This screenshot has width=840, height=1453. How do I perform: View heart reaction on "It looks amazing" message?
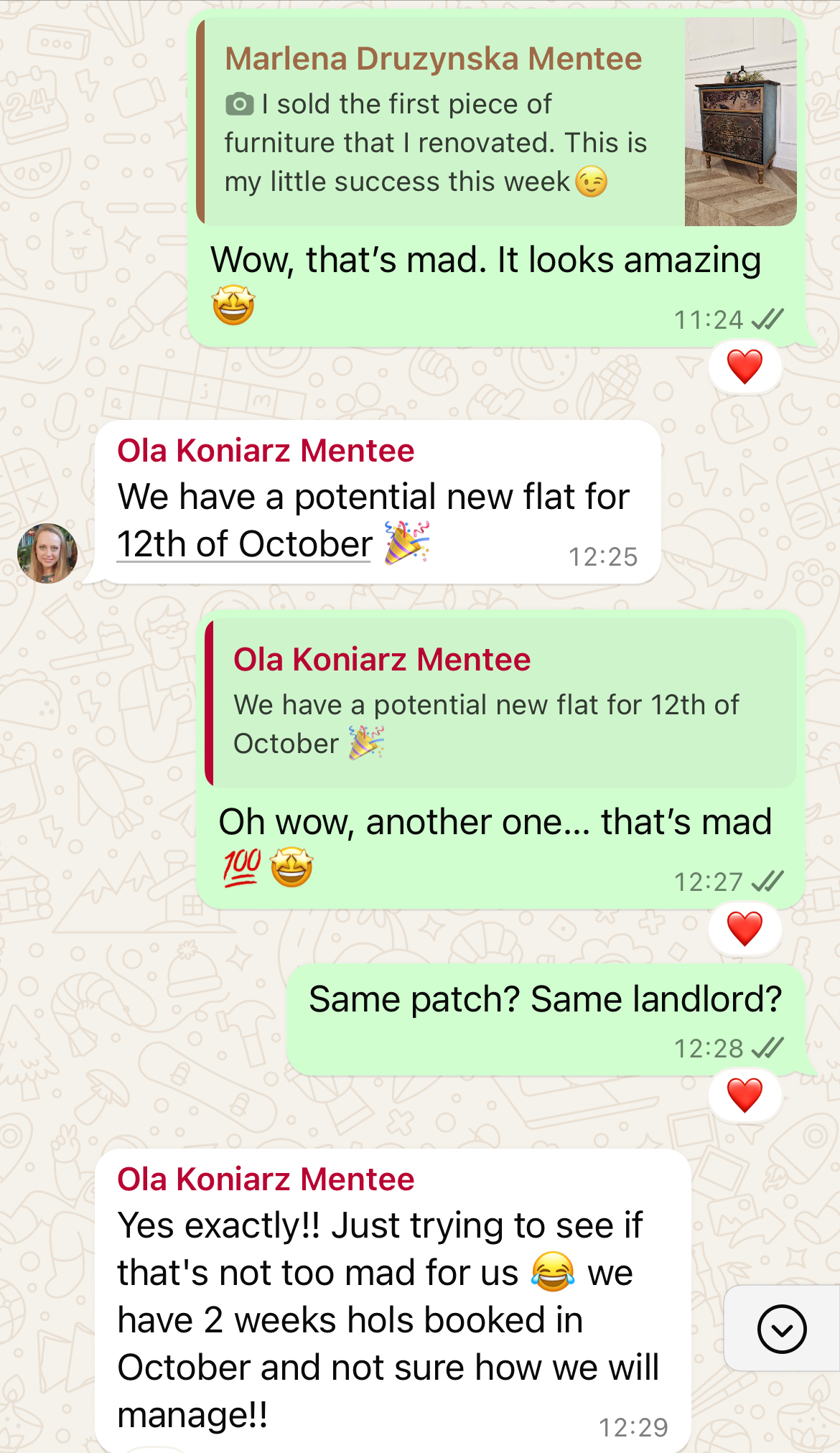745,367
